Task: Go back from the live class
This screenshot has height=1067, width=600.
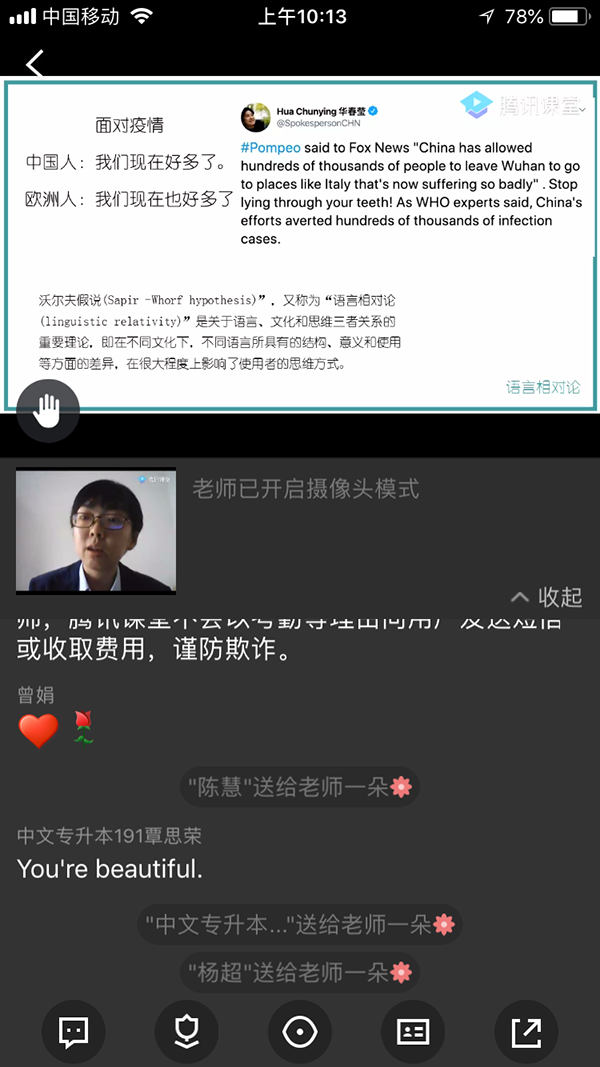Action: click(x=35, y=64)
